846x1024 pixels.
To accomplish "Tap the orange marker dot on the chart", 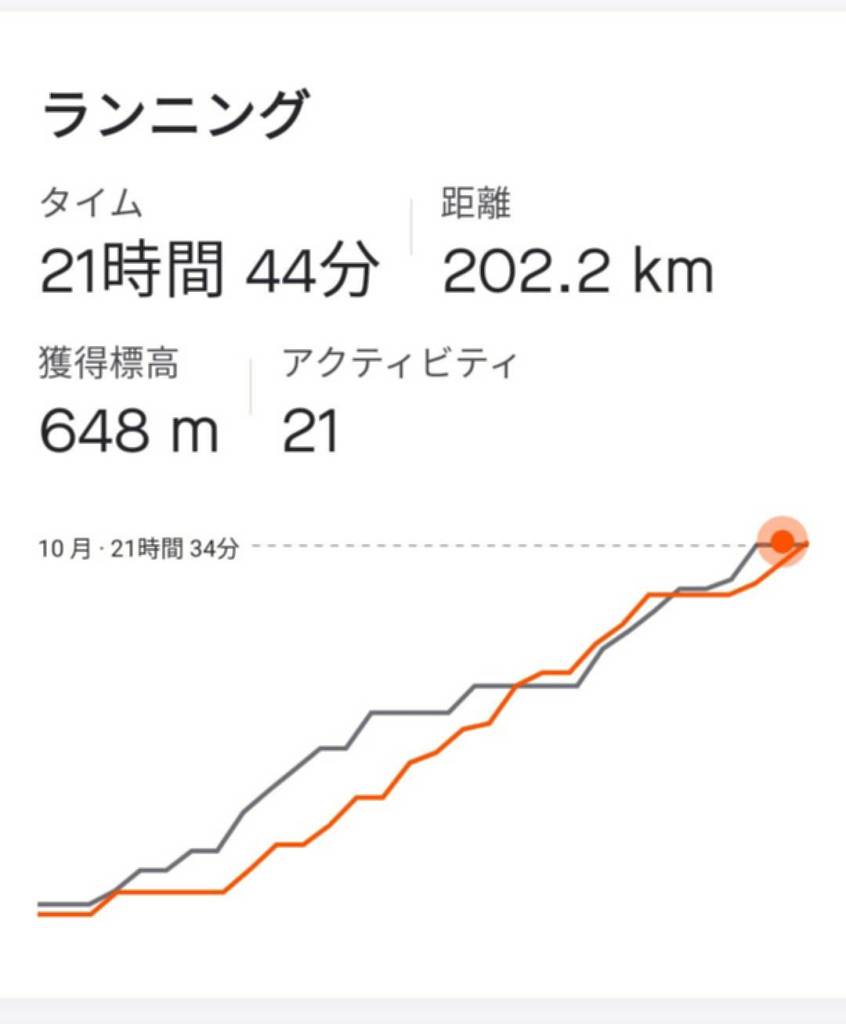I will [782, 542].
